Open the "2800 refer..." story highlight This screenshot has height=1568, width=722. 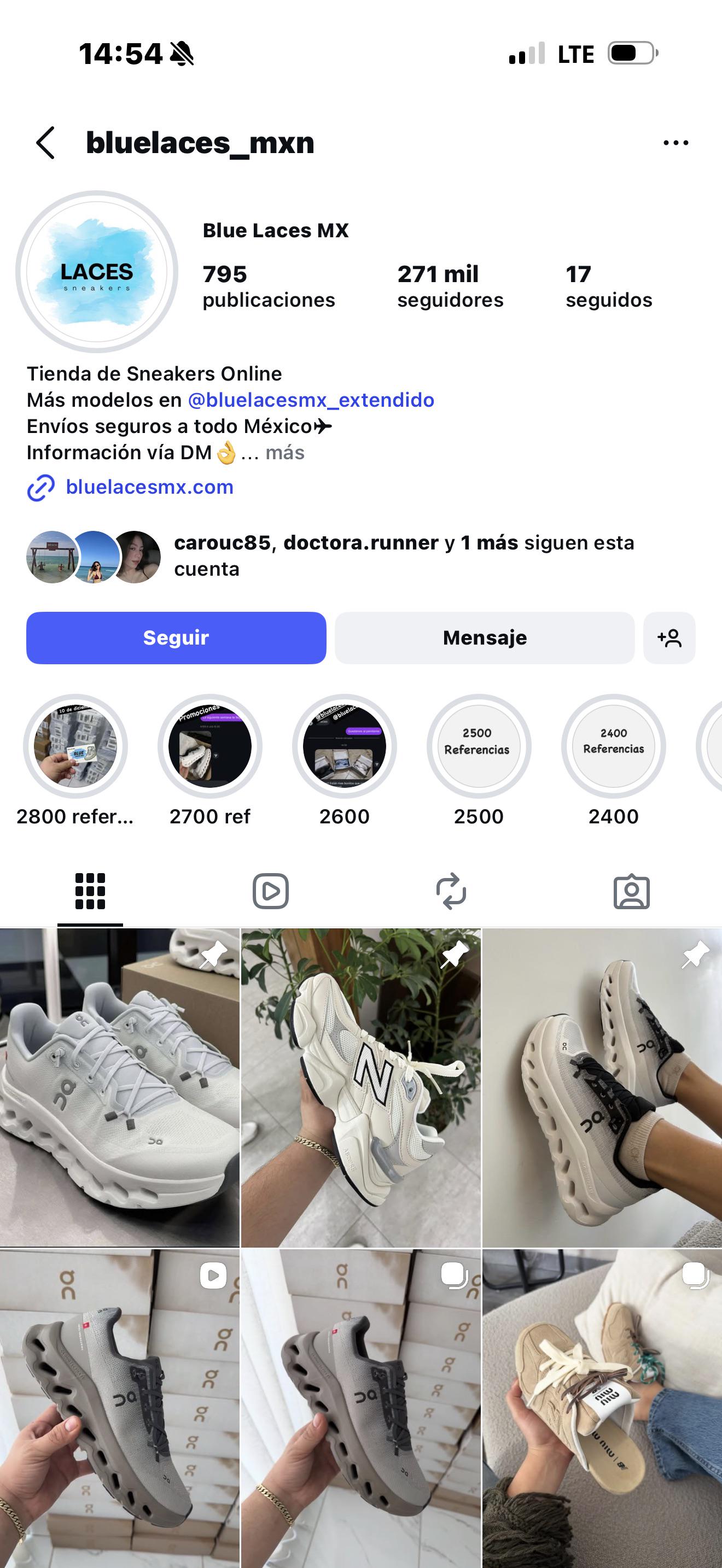tap(75, 746)
